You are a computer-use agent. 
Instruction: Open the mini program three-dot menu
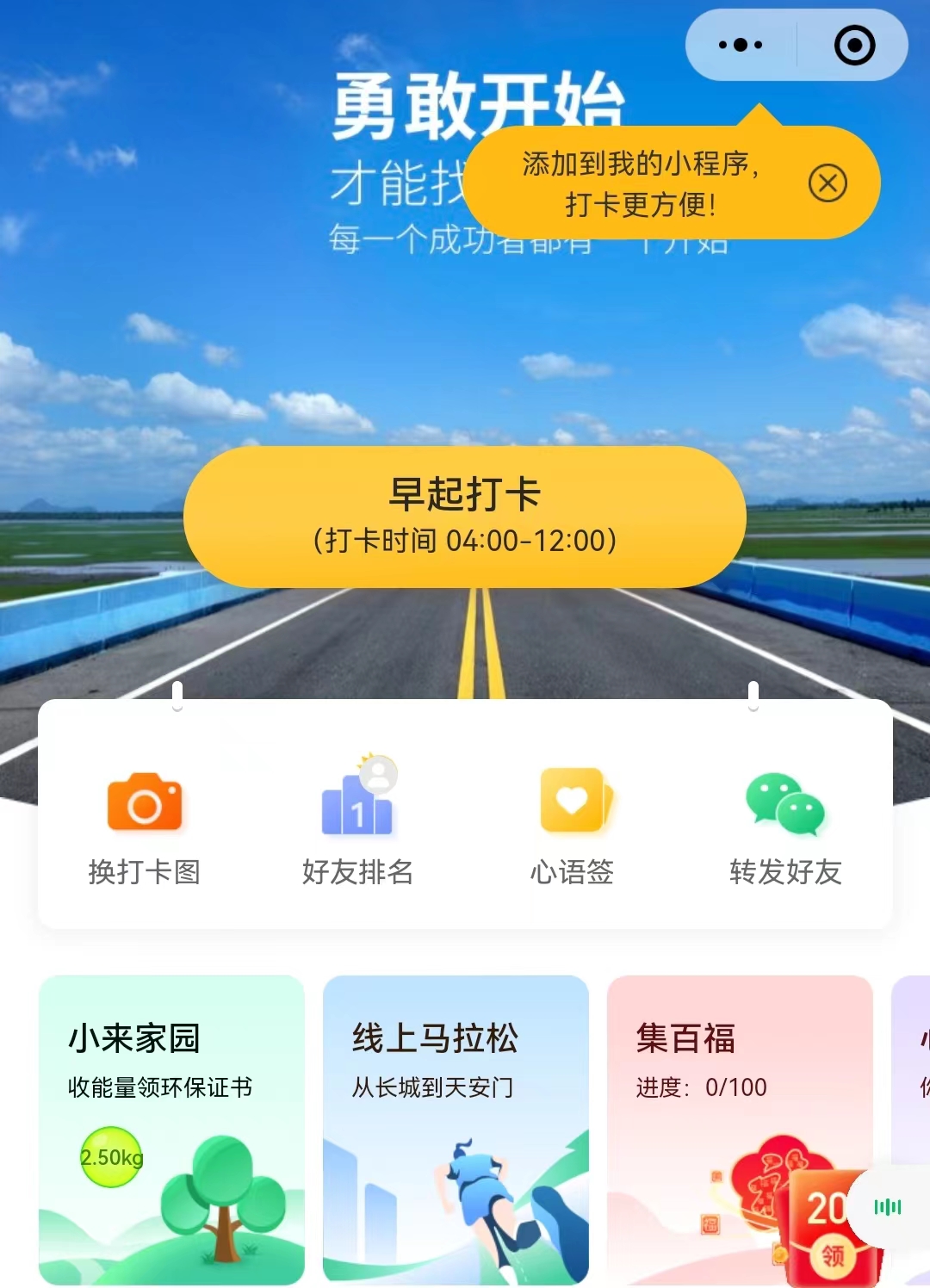pos(741,45)
